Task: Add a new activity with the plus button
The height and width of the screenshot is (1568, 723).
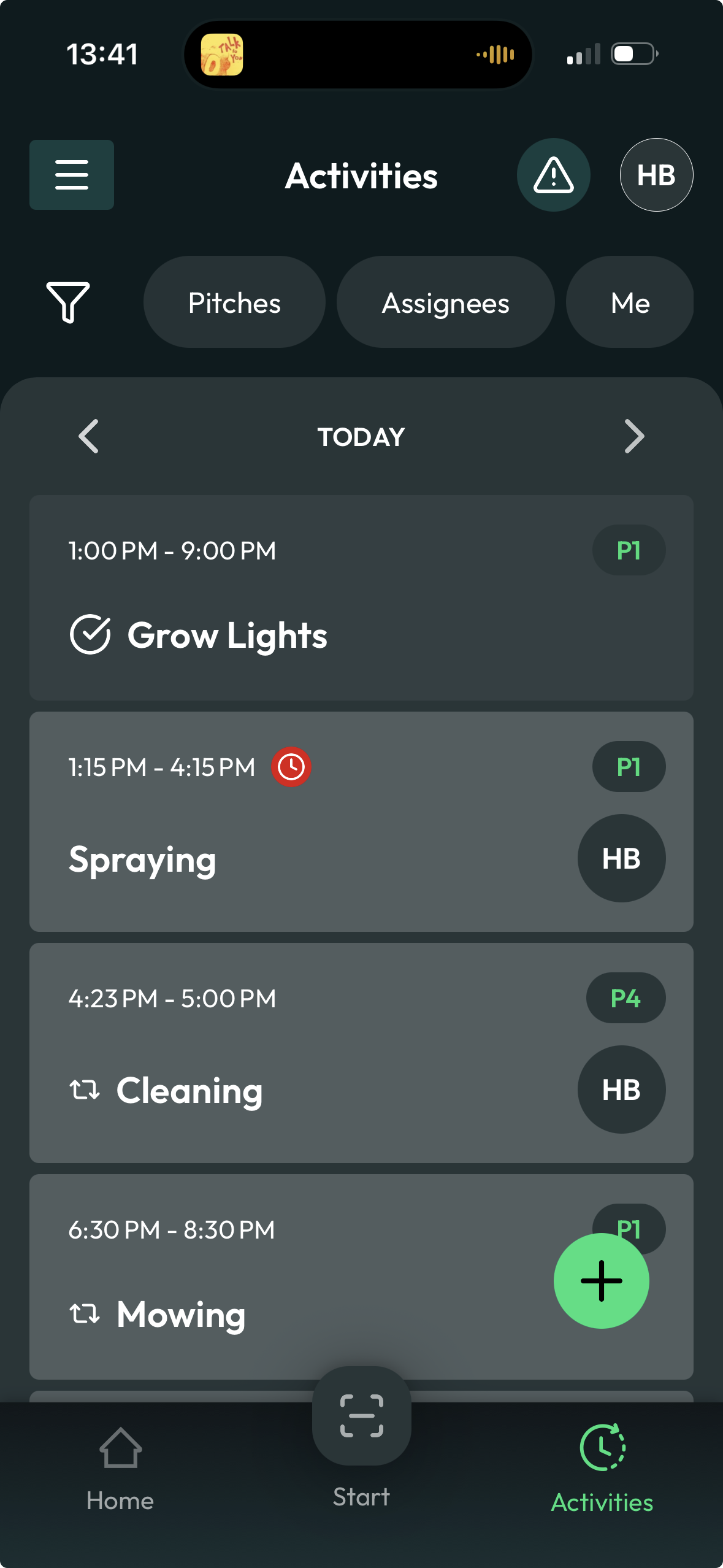Action: coord(601,1280)
